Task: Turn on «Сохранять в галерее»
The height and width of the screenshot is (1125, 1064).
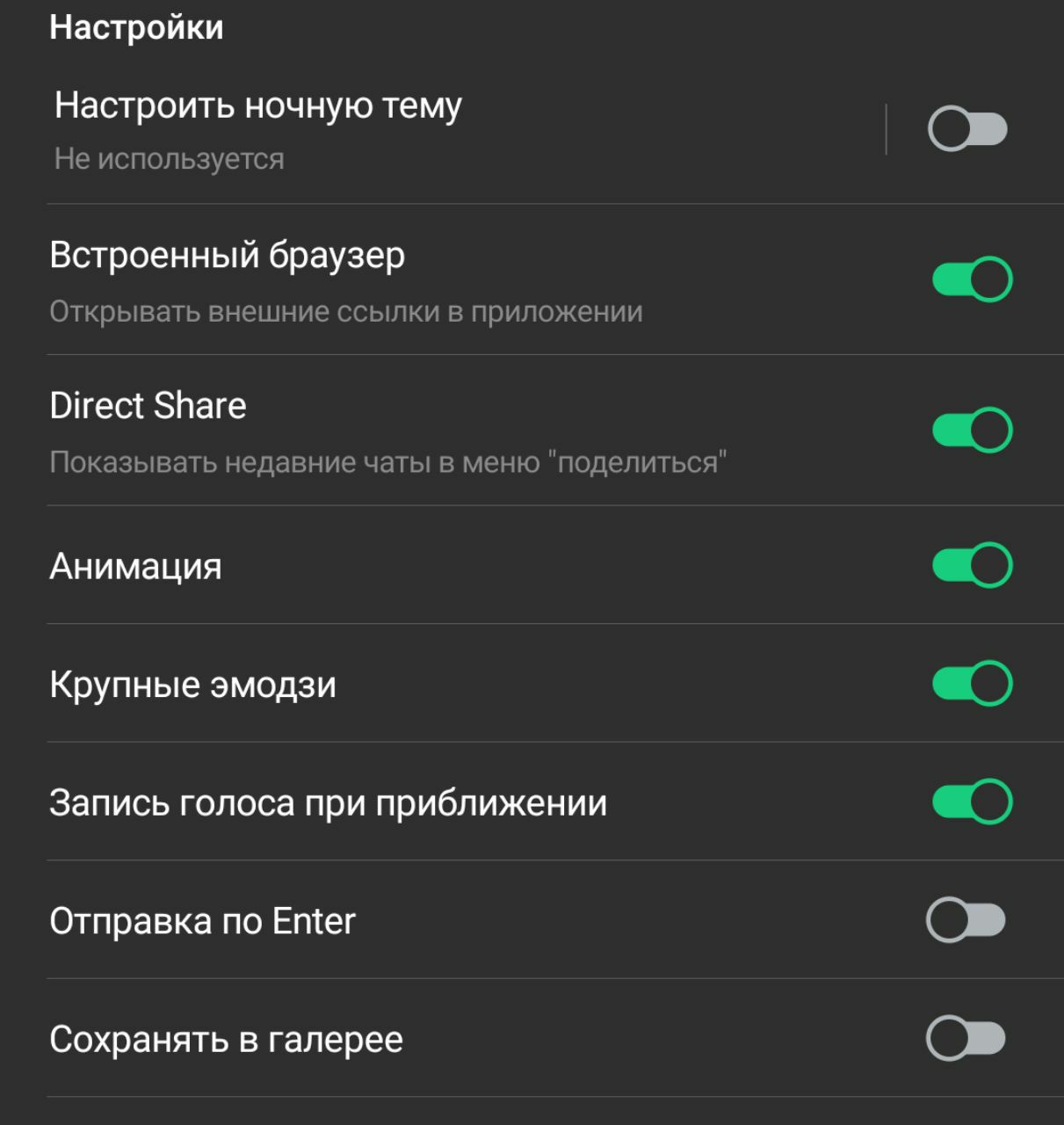Action: (x=966, y=1039)
